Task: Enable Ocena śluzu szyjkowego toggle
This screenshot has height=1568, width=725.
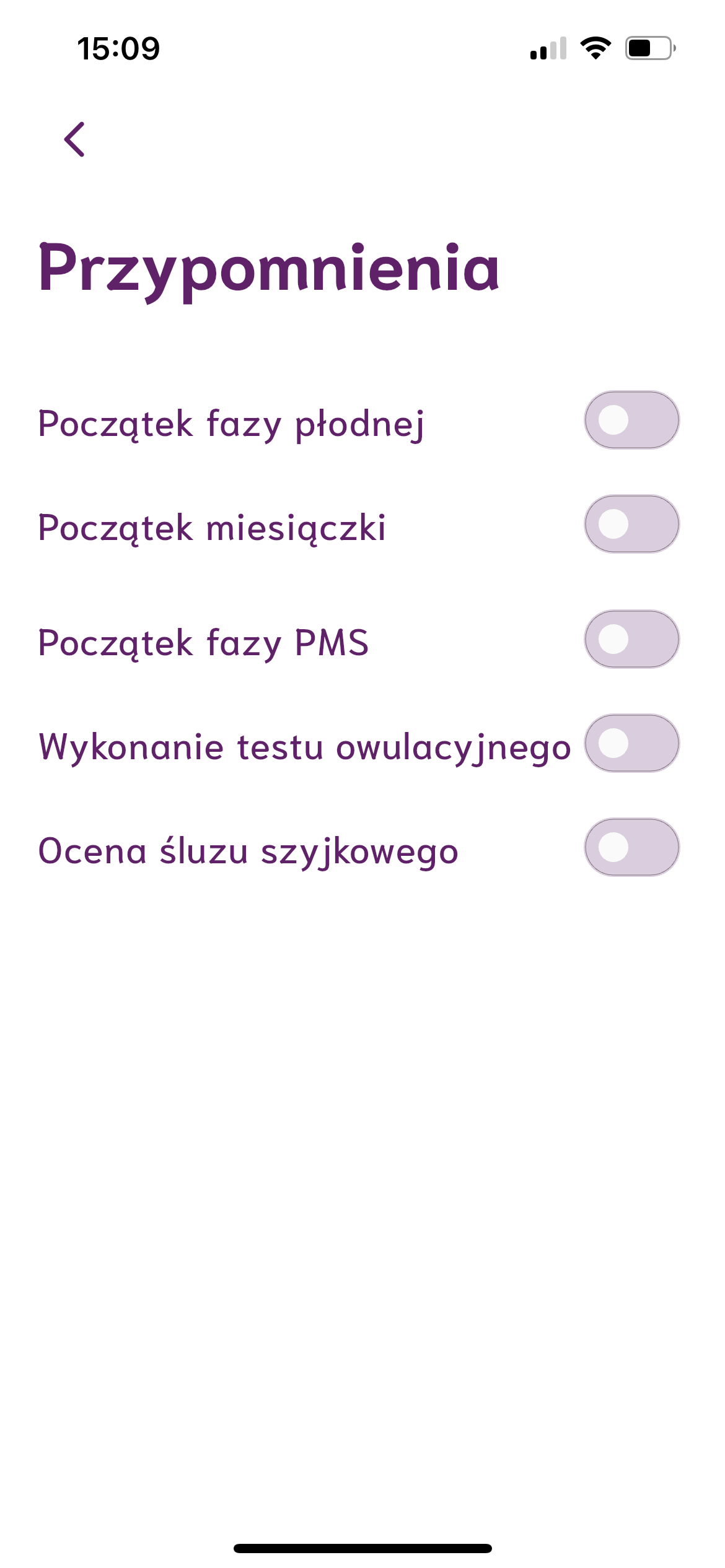Action: (631, 847)
